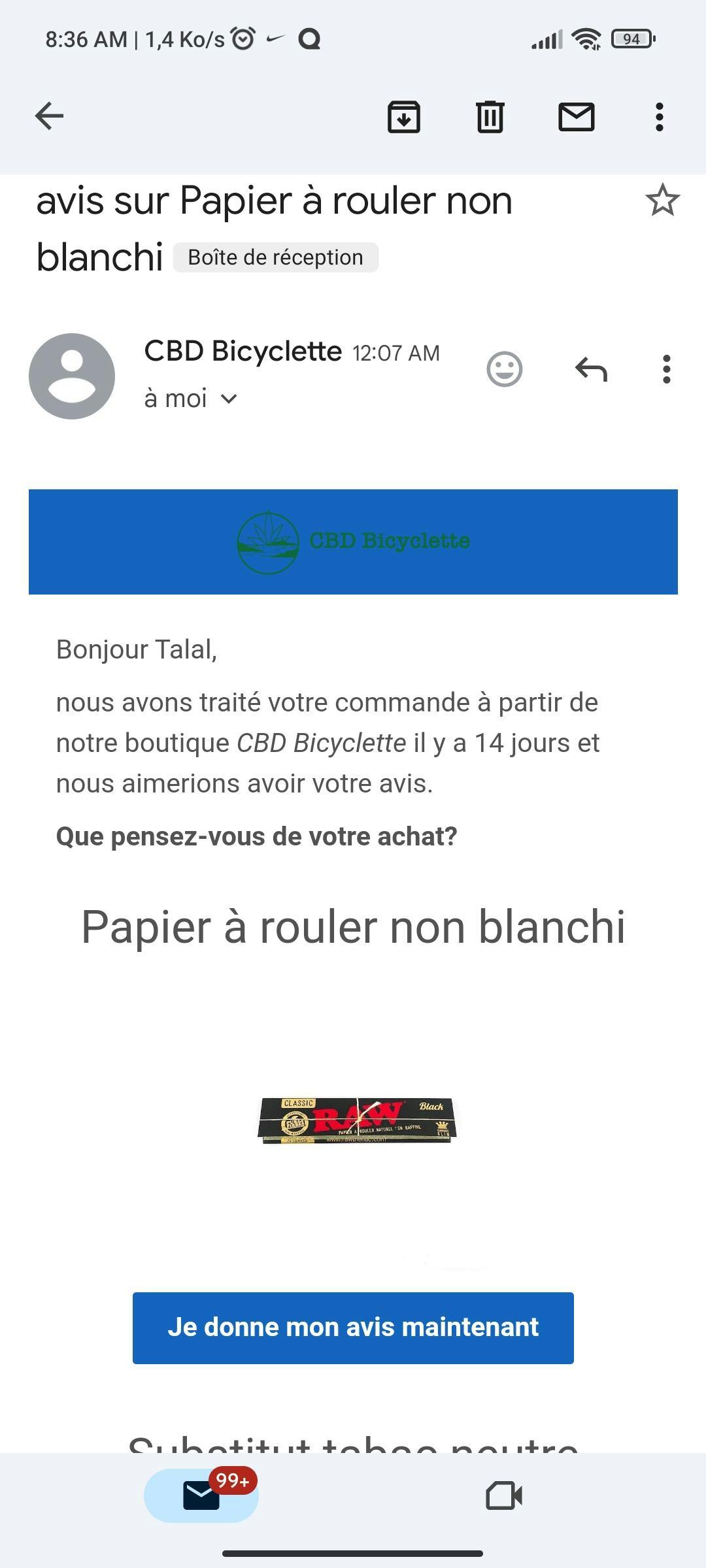Open the 'Boîte de réception' label
Image resolution: width=706 pixels, height=1568 pixels.
[275, 257]
